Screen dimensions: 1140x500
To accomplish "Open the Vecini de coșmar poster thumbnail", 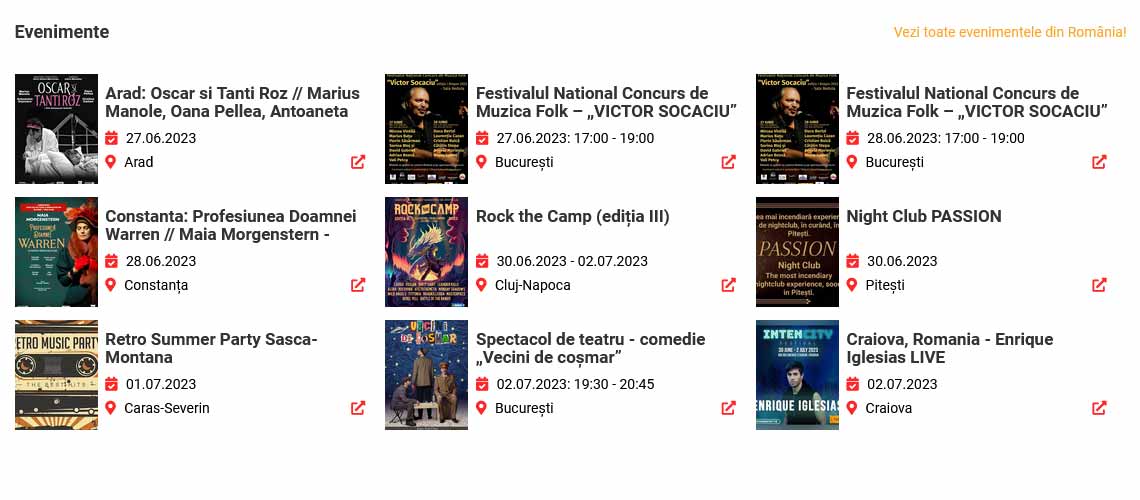I will pyautogui.click(x=426, y=375).
